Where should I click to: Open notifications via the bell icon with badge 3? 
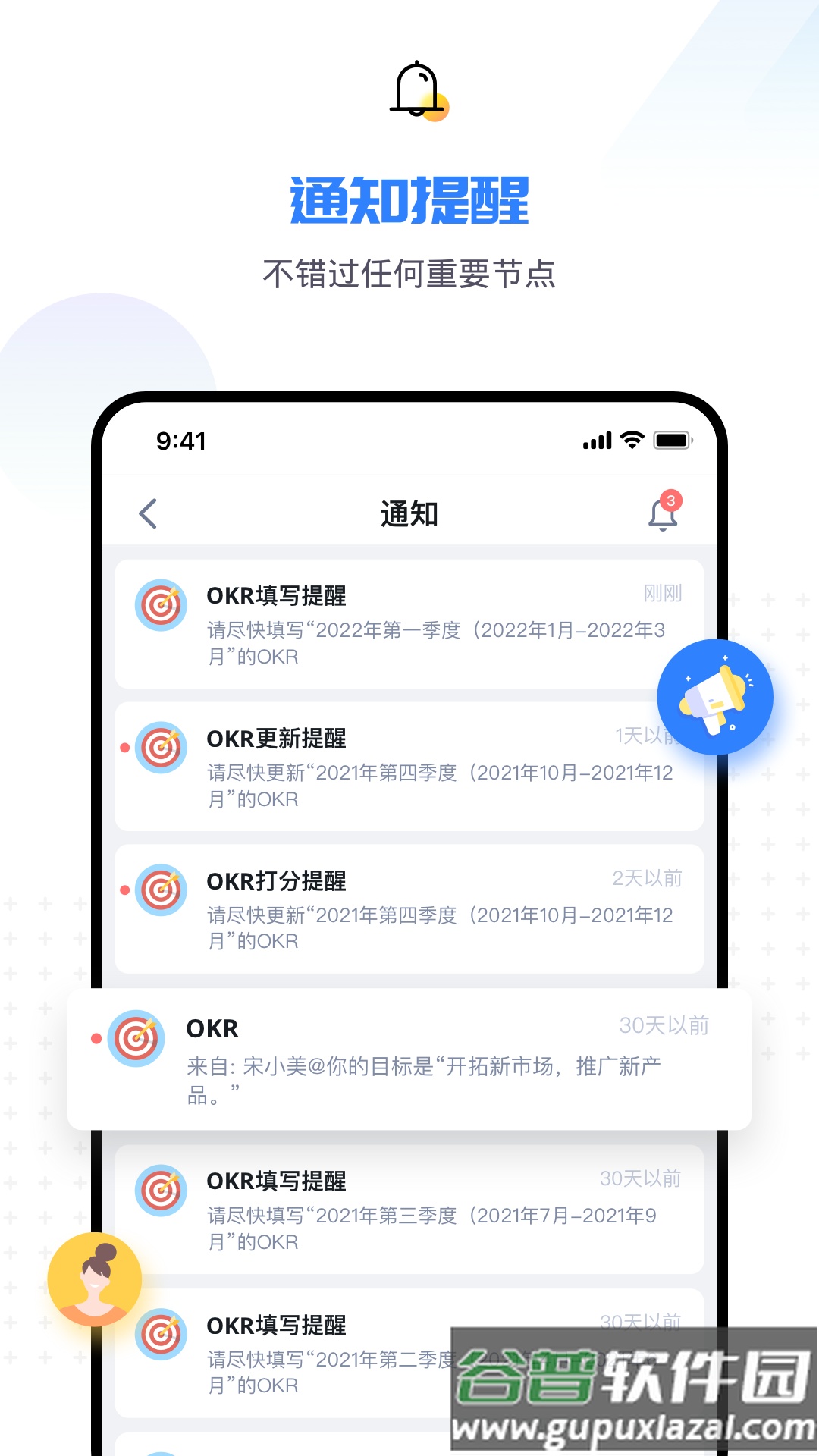click(663, 513)
